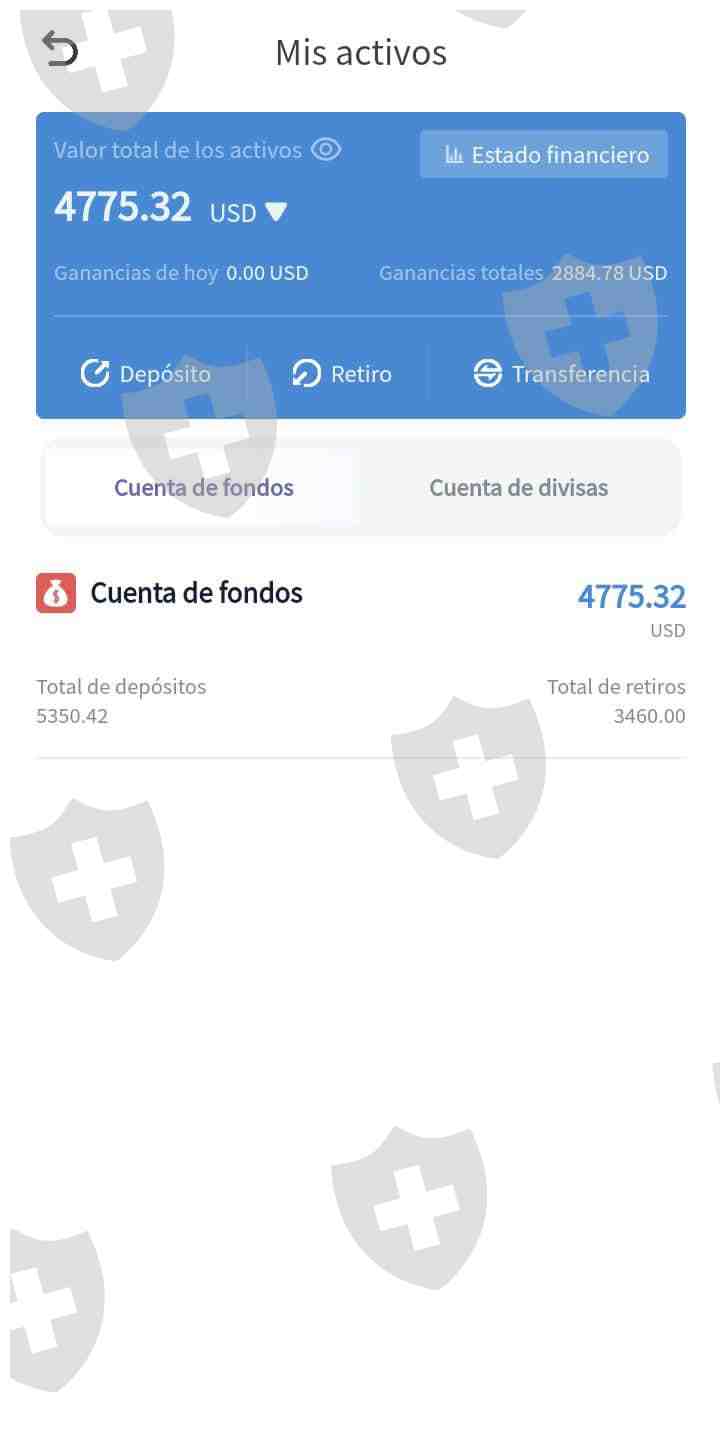720x1438 pixels.
Task: Start a Retiro withdrawal
Action: coord(342,374)
